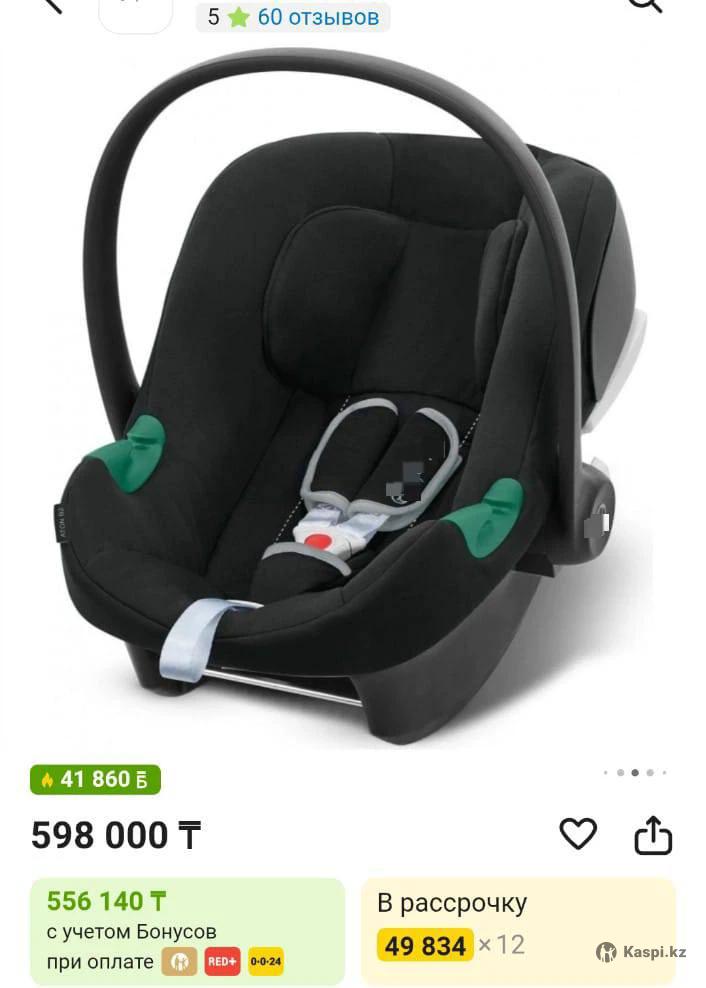Viewport: 706px width, 988px height.
Task: Select the 556 140 ₸ bonus price option
Action: click(187, 931)
